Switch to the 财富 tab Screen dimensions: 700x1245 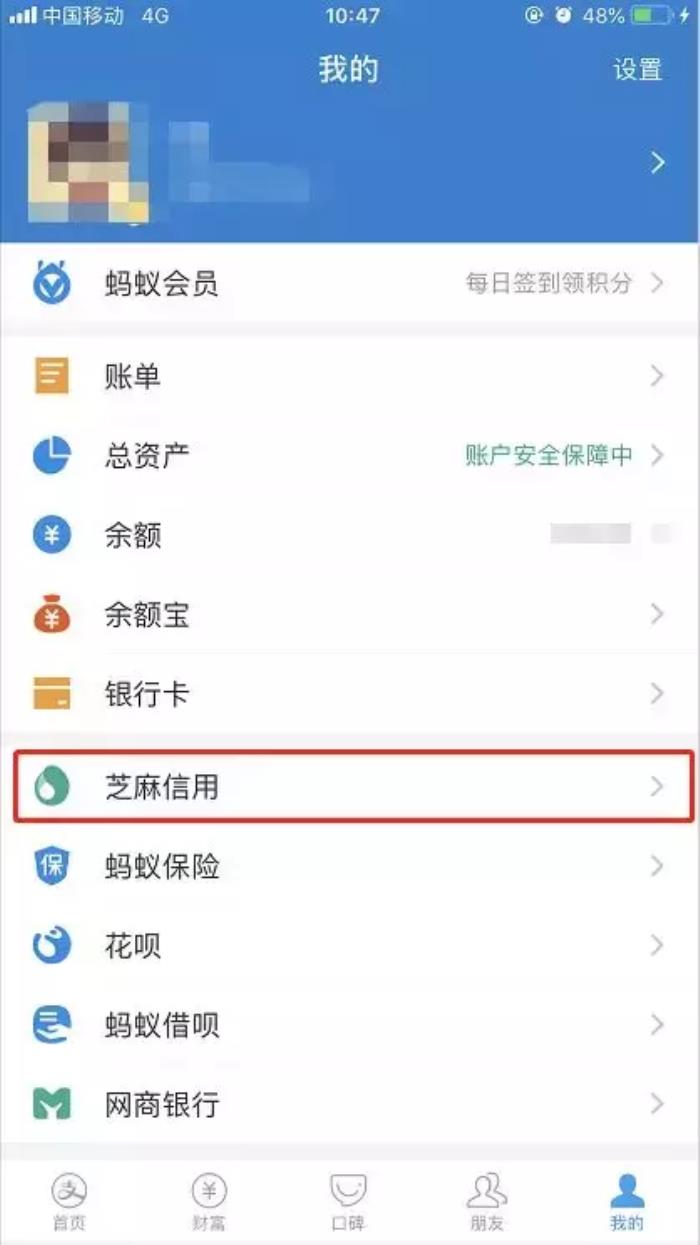[209, 1200]
